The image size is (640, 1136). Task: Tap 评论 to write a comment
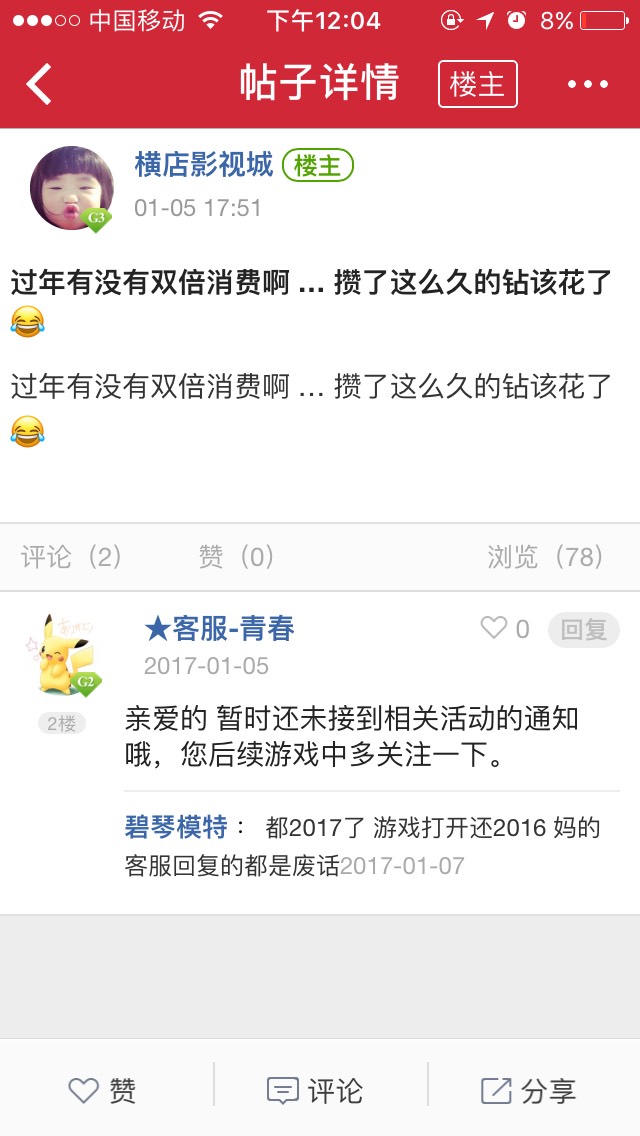tap(317, 1091)
